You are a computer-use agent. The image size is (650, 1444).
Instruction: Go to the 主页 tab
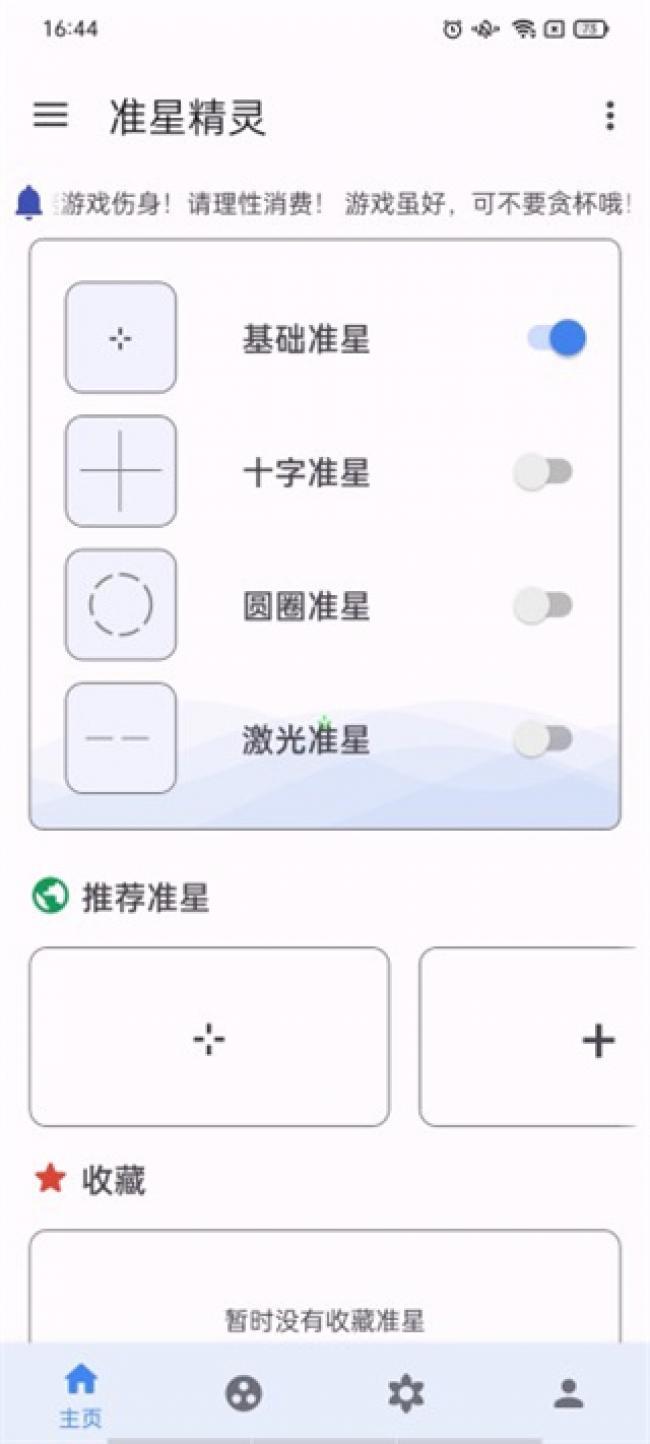(x=81, y=1395)
